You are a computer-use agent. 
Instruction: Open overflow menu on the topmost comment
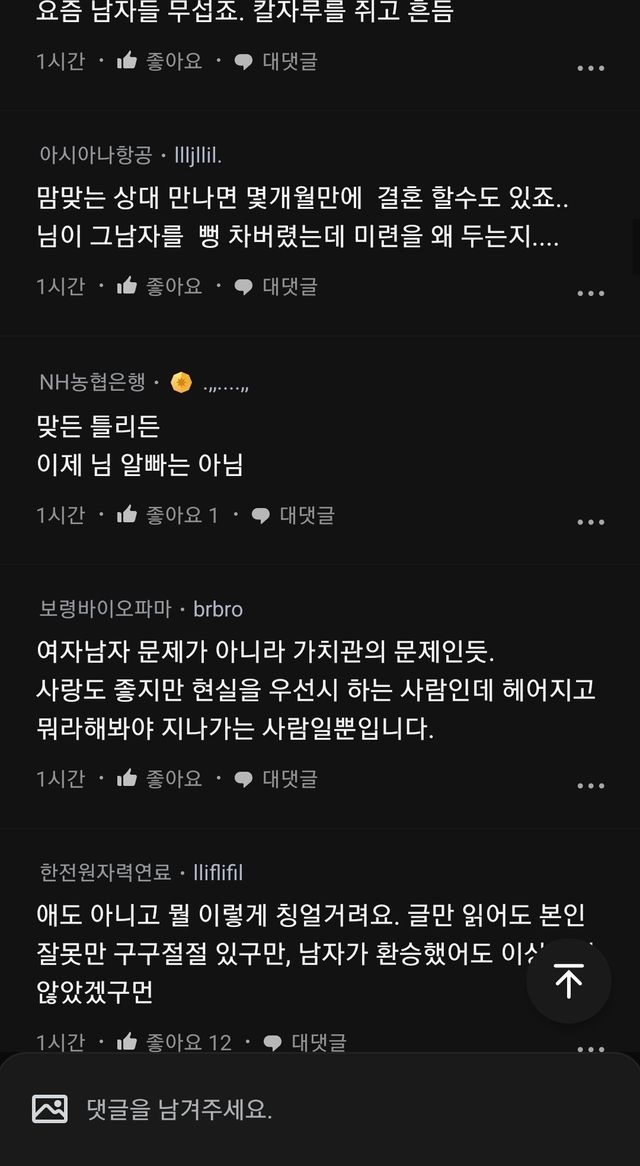click(591, 69)
